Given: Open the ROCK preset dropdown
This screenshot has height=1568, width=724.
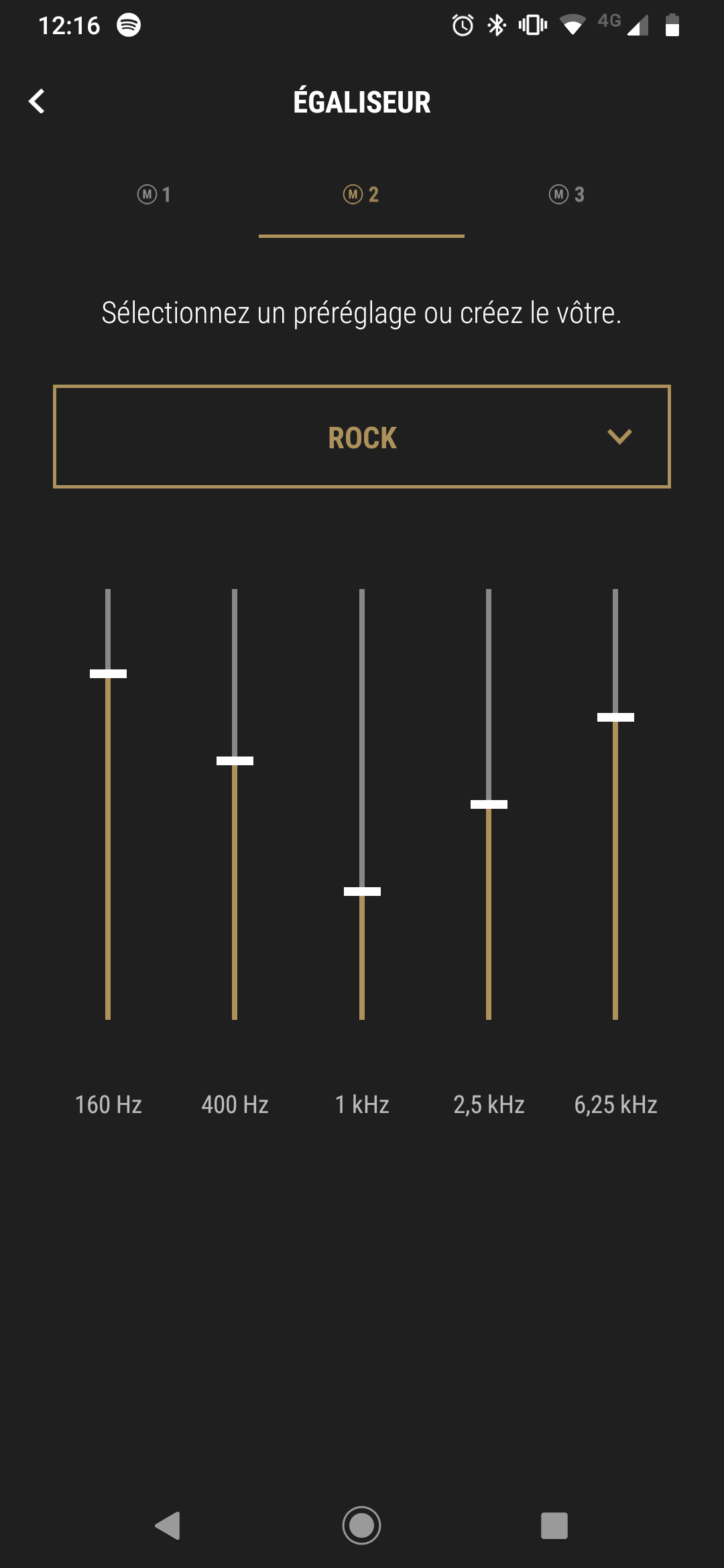Looking at the screenshot, I should (362, 437).
